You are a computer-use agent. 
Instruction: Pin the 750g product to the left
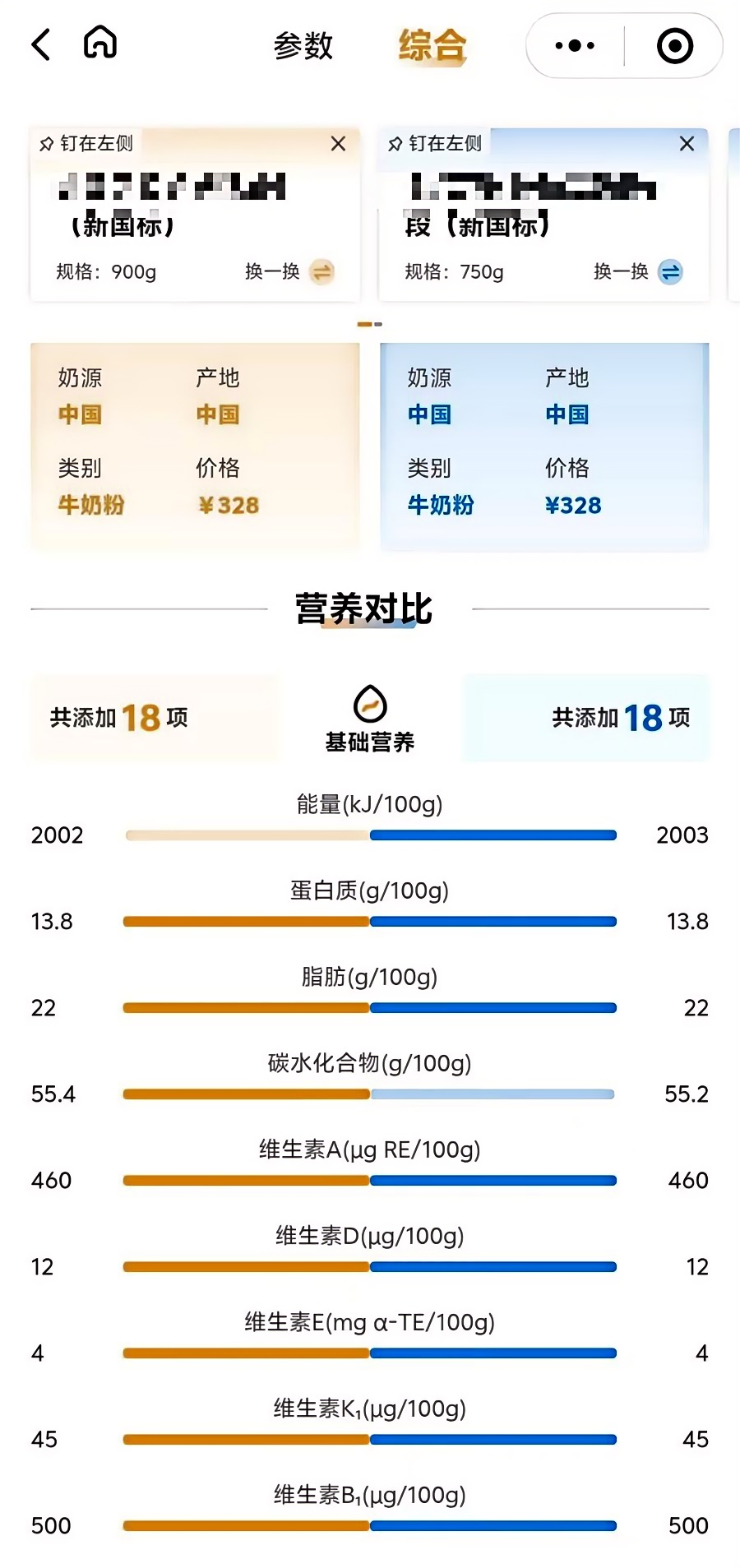[435, 143]
